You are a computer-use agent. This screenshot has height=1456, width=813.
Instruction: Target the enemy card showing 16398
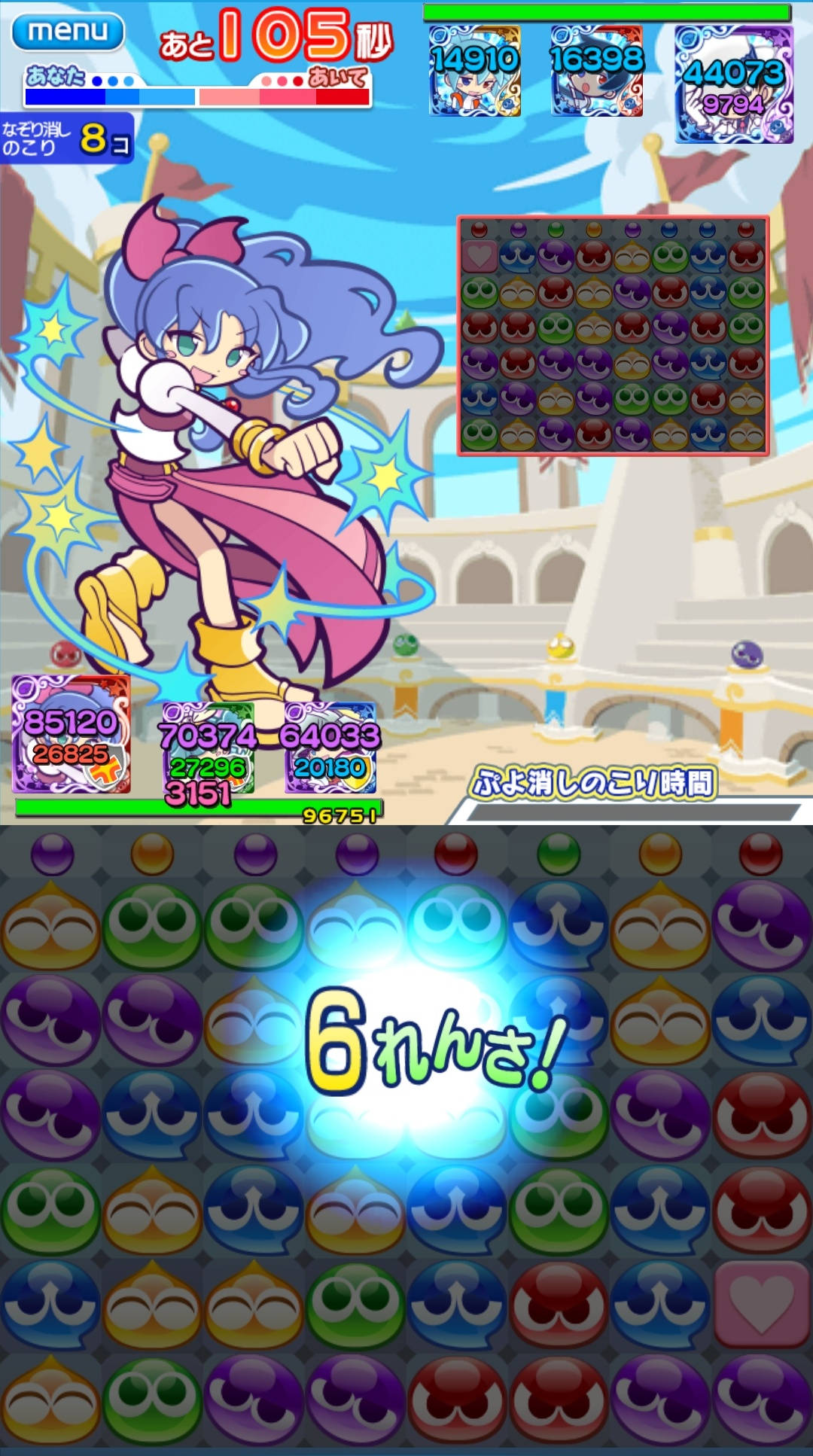[x=596, y=71]
